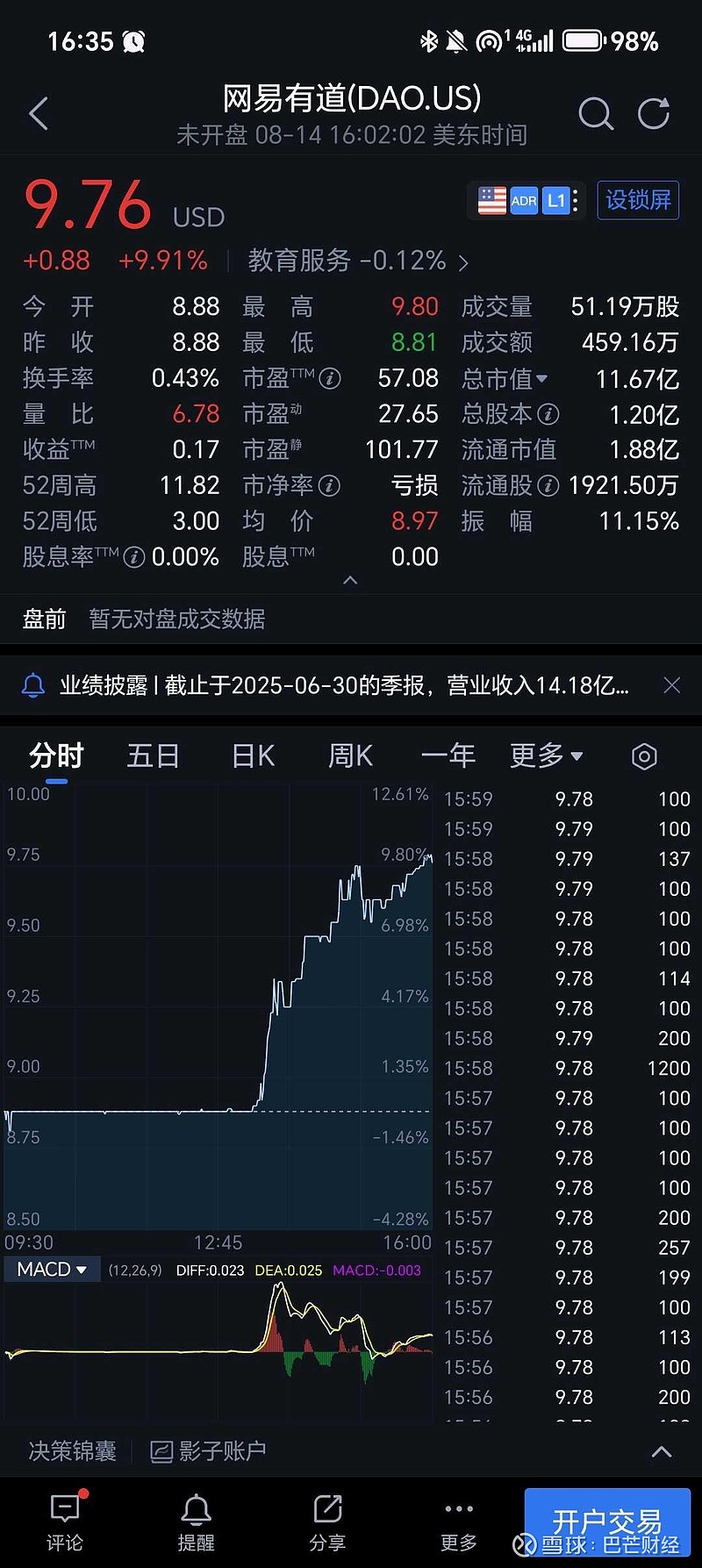Select the 一年 chart tab
Viewport: 702px width, 1568px height.
click(x=448, y=755)
